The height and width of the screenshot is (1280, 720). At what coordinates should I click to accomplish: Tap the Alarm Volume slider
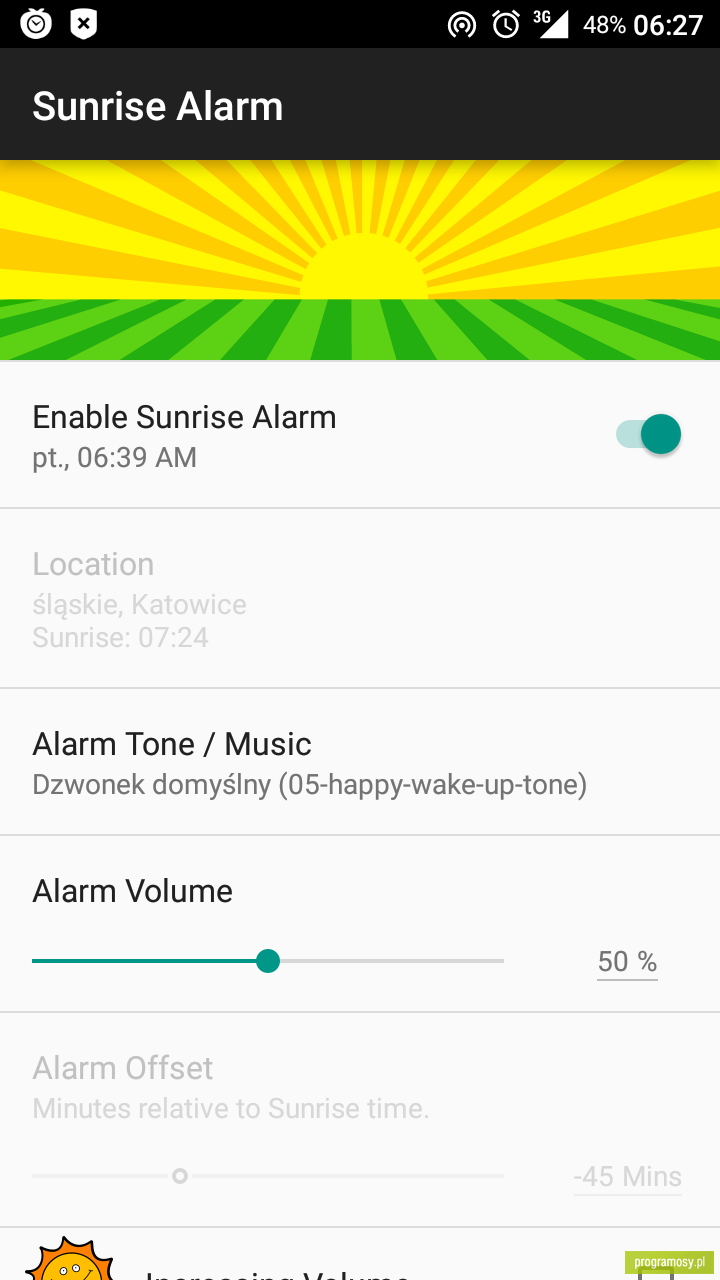click(268, 961)
